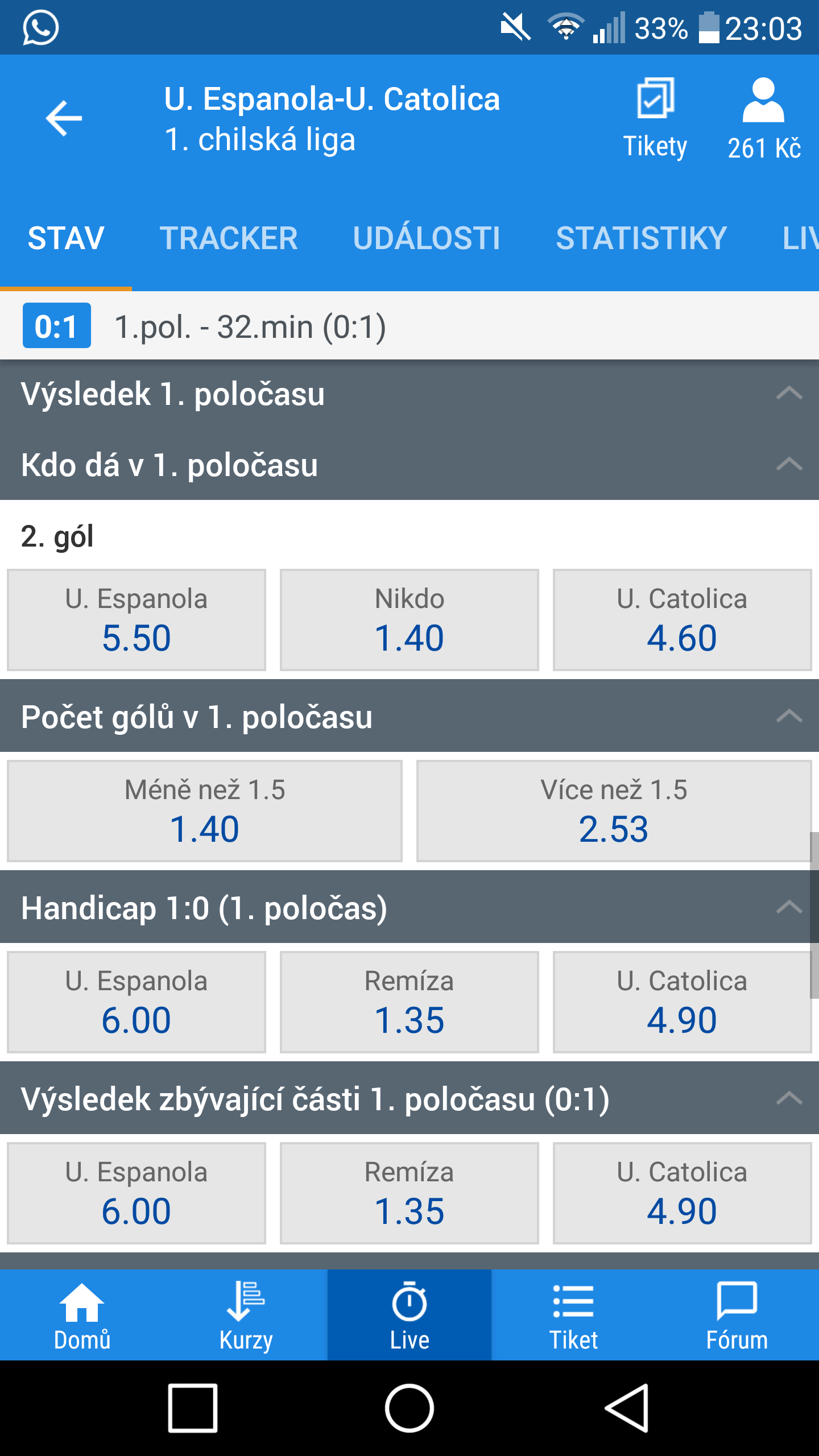Viewport: 819px width, 1456px height.
Task: Open the Tiket tab at the bottom
Action: click(x=573, y=1315)
